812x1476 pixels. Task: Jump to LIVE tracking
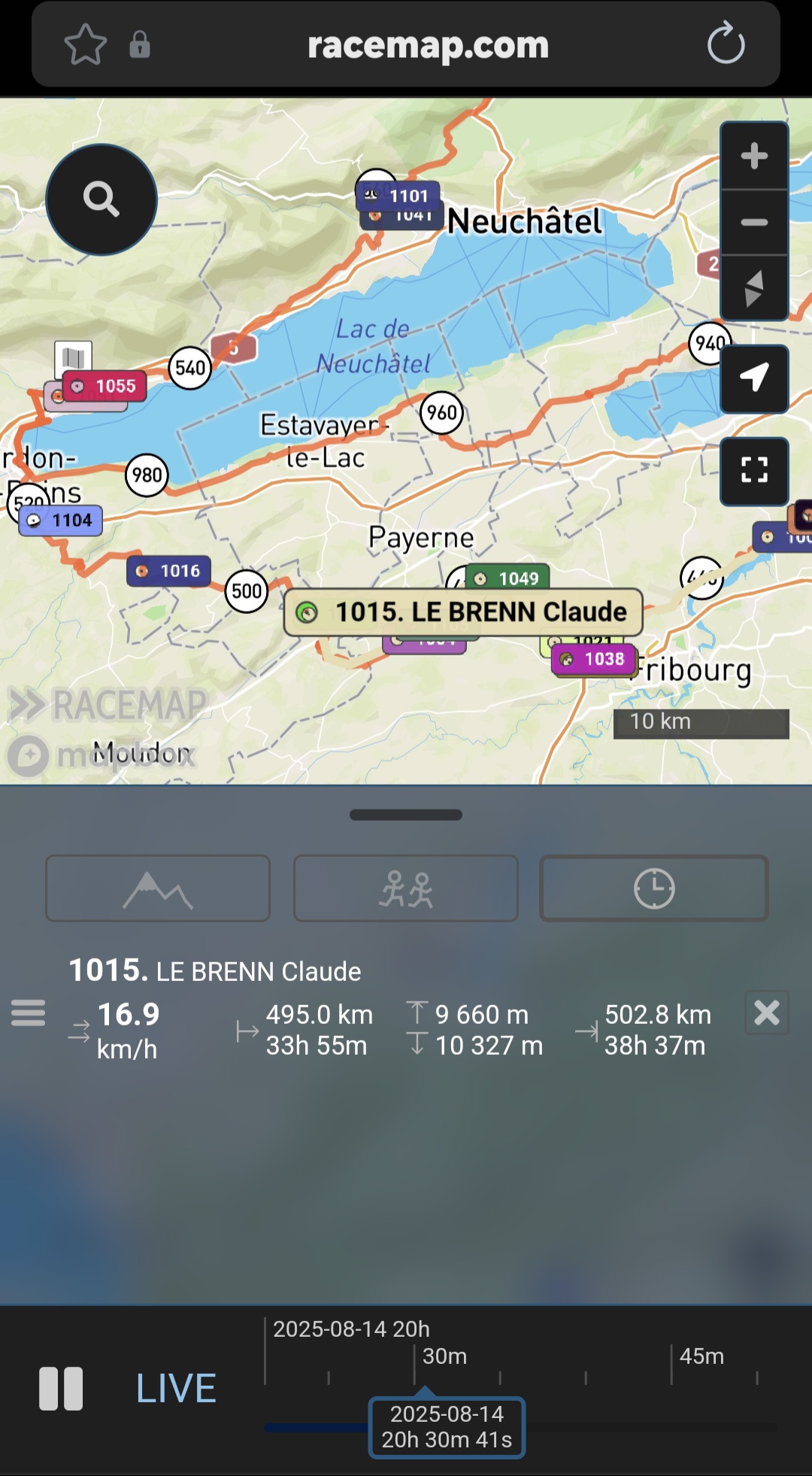click(176, 1388)
